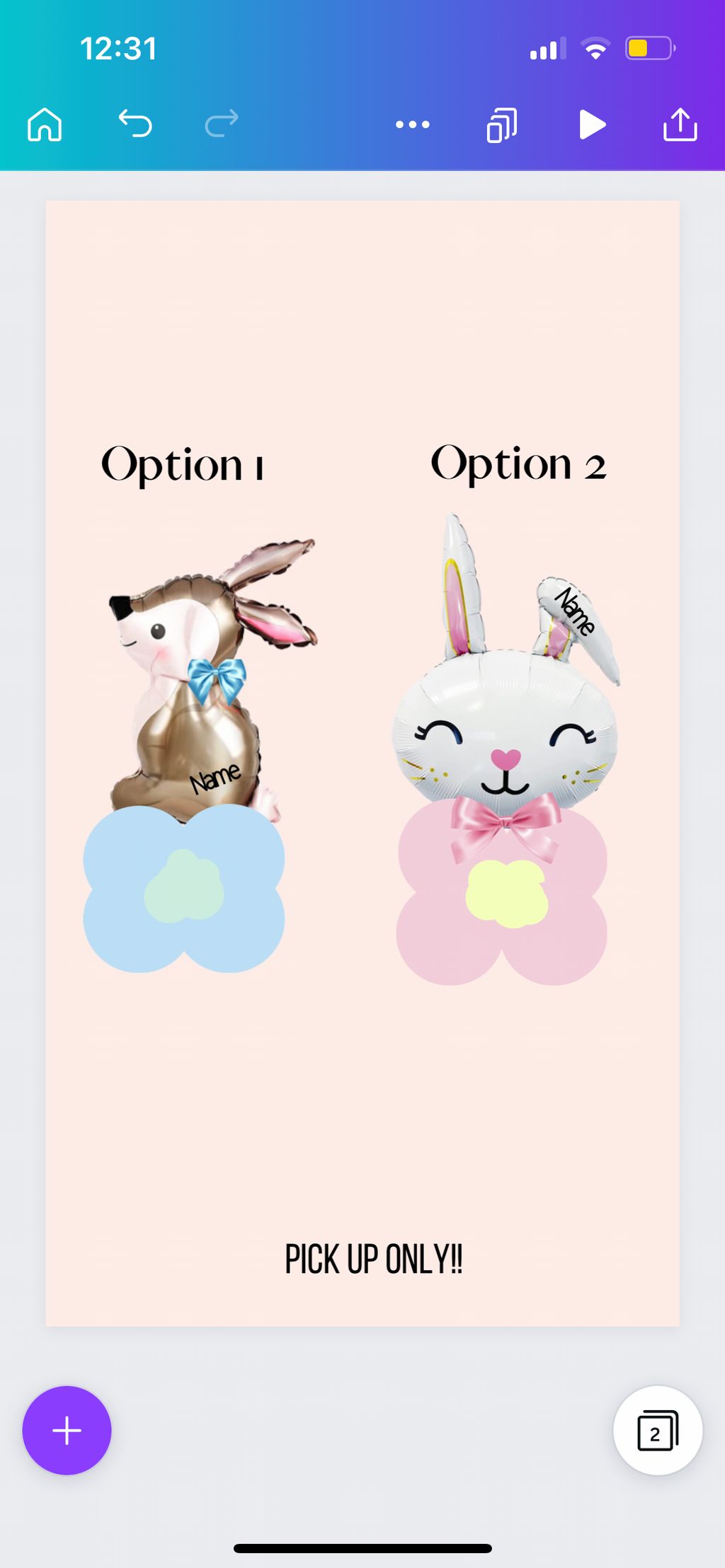Undo the last edit
The height and width of the screenshot is (1568, 725).
pos(135,124)
